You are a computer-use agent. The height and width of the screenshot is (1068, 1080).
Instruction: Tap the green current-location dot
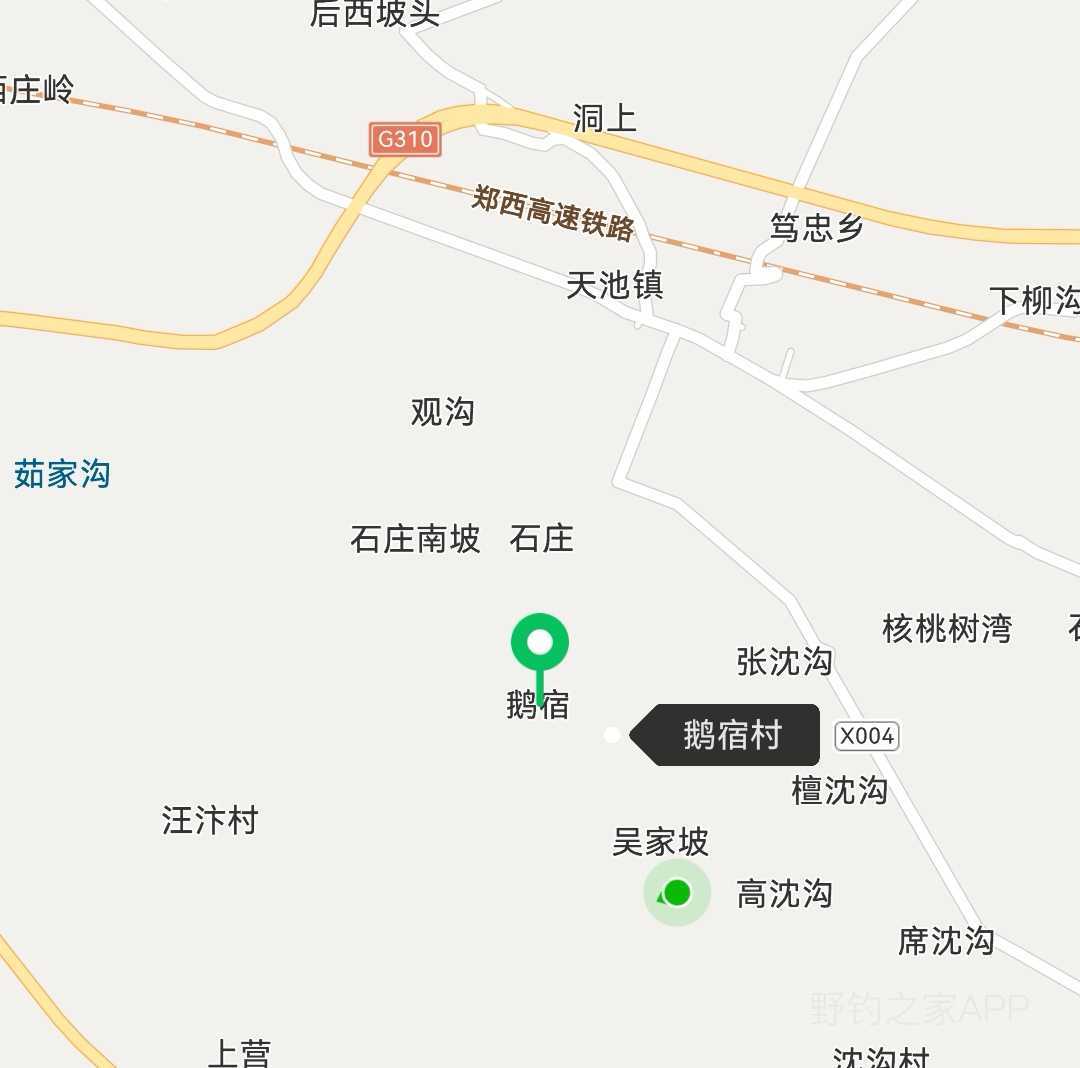point(677,892)
